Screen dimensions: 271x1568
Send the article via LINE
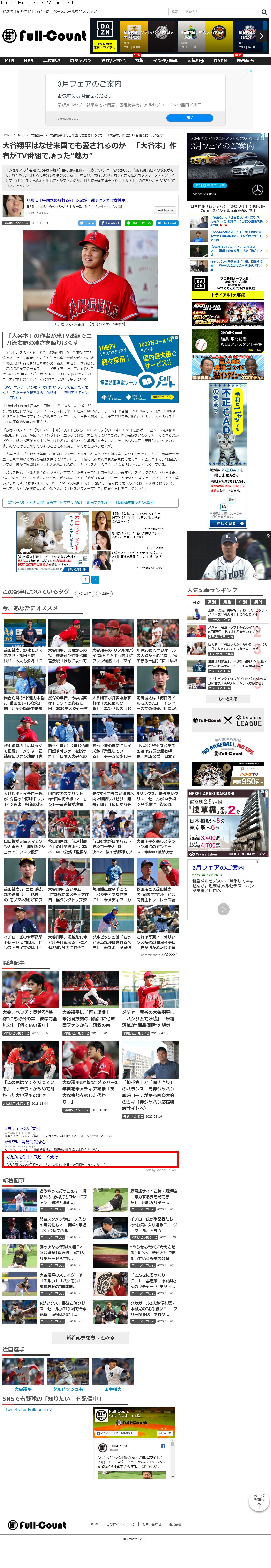pos(139,223)
